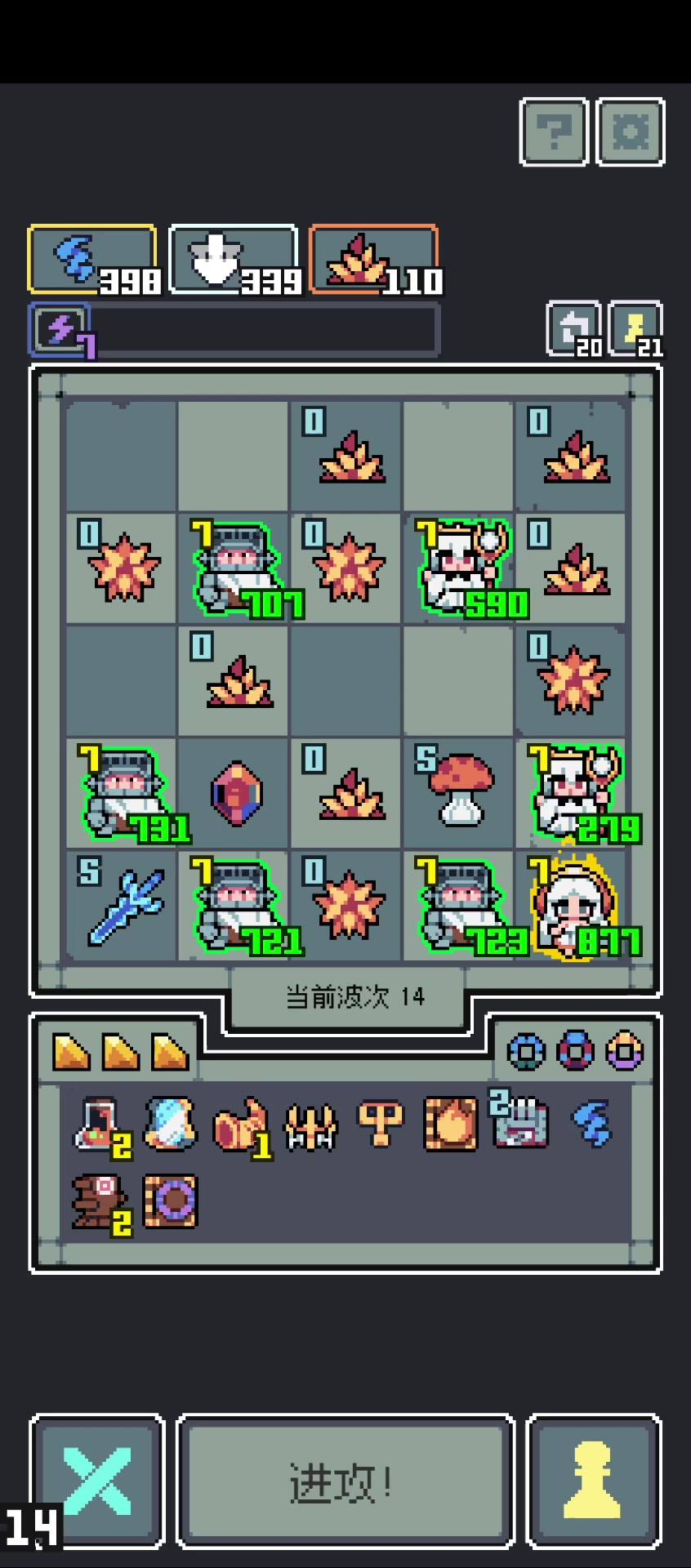Tap the mushroom tile on board

coord(461,791)
